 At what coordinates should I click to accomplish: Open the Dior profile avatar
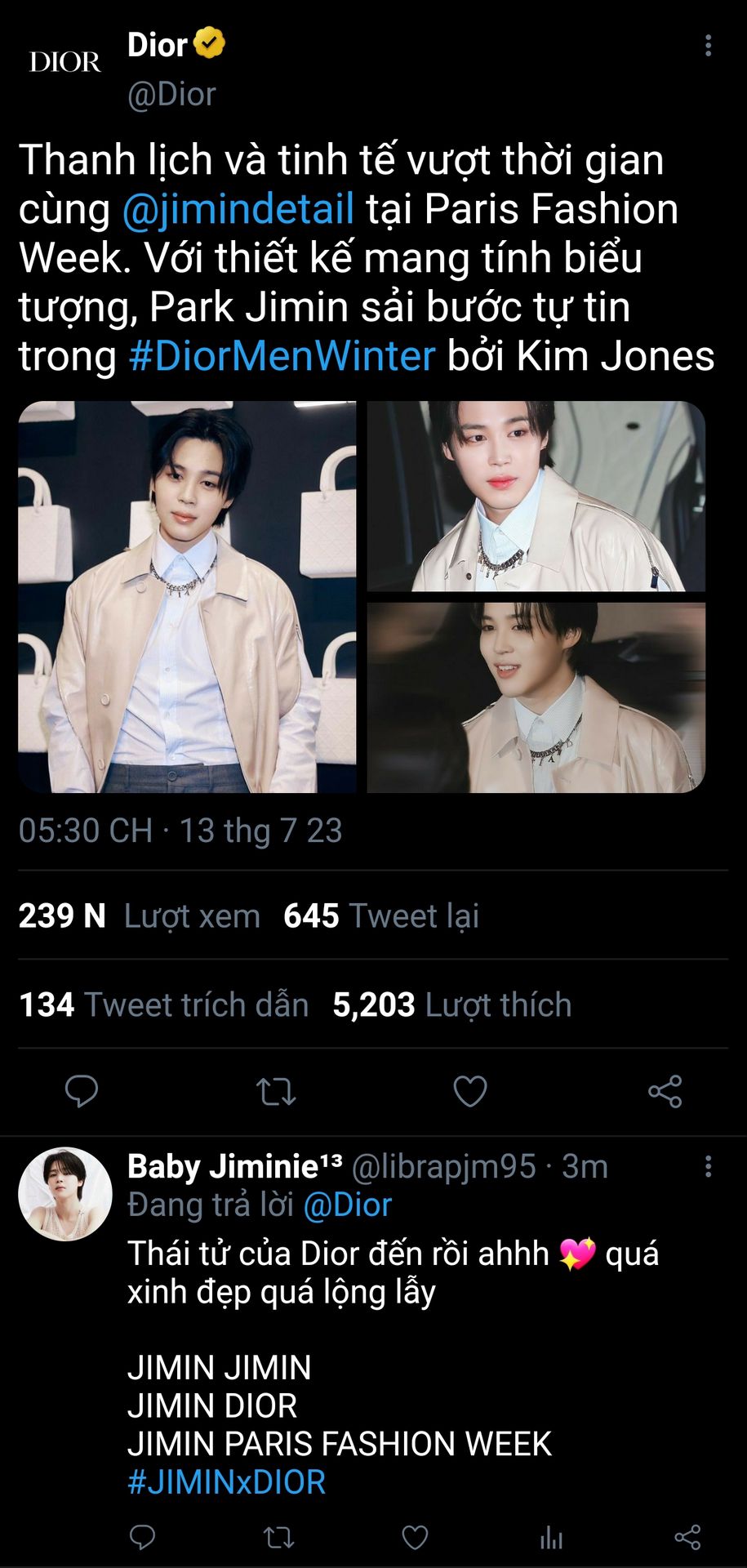[65, 61]
